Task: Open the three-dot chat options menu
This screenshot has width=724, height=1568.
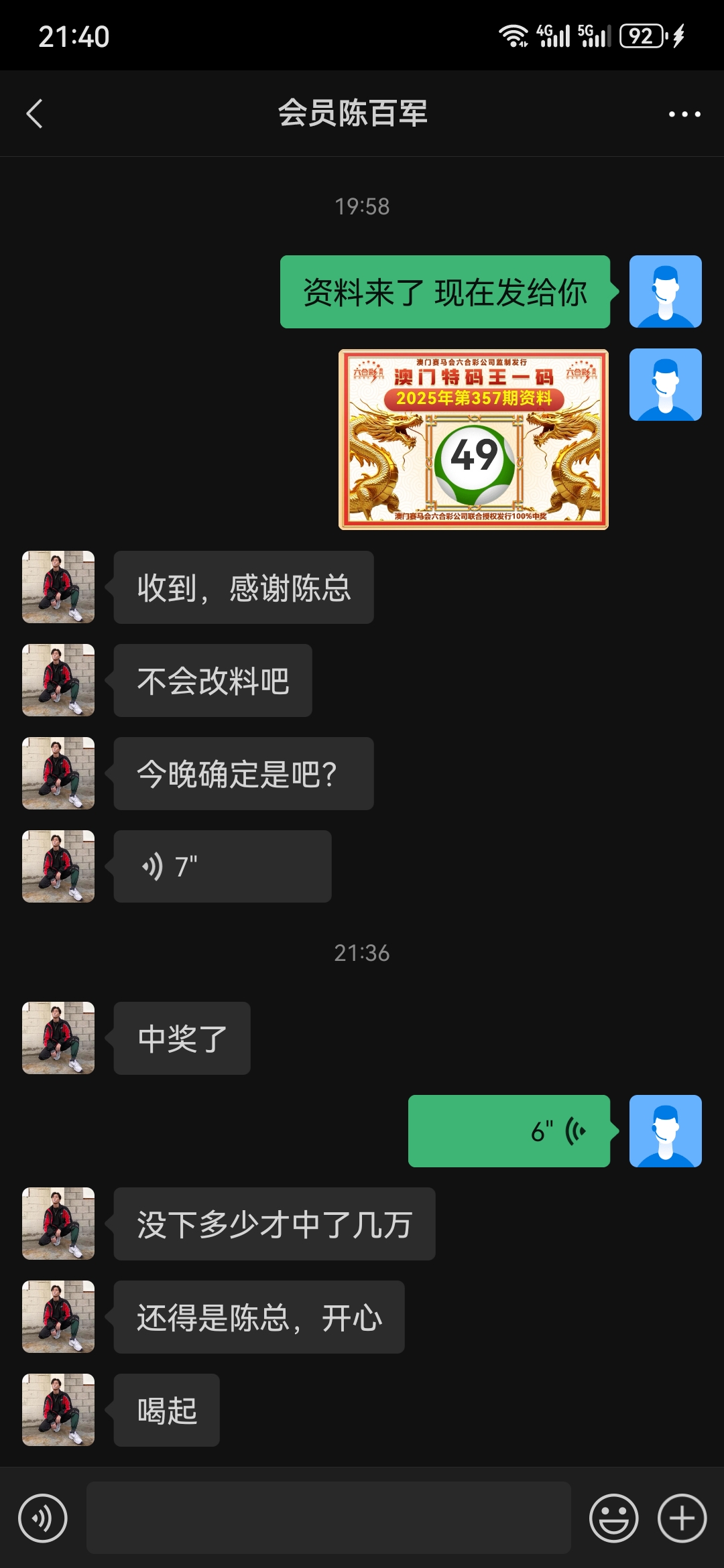Action: [x=684, y=114]
